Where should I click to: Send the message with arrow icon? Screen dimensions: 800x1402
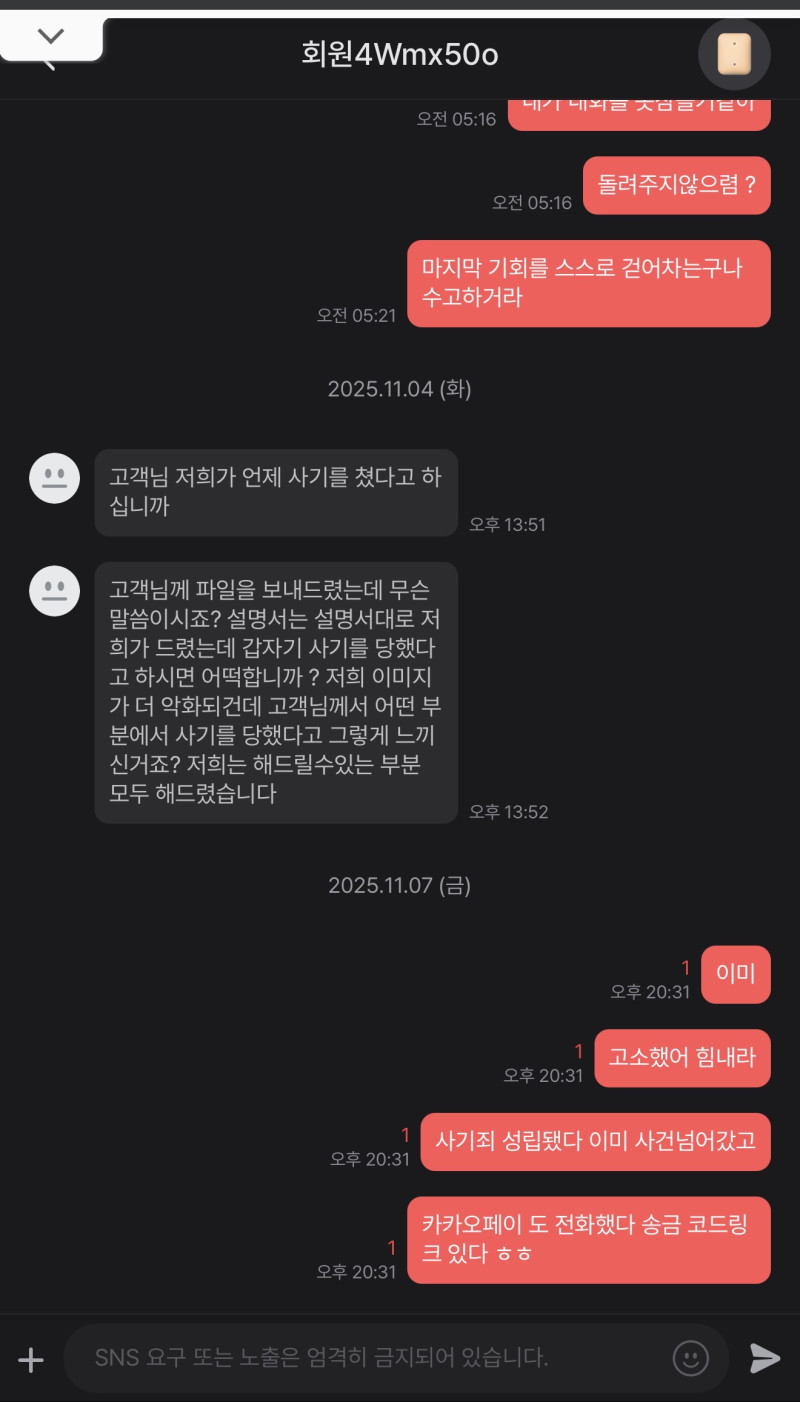[x=765, y=1358]
